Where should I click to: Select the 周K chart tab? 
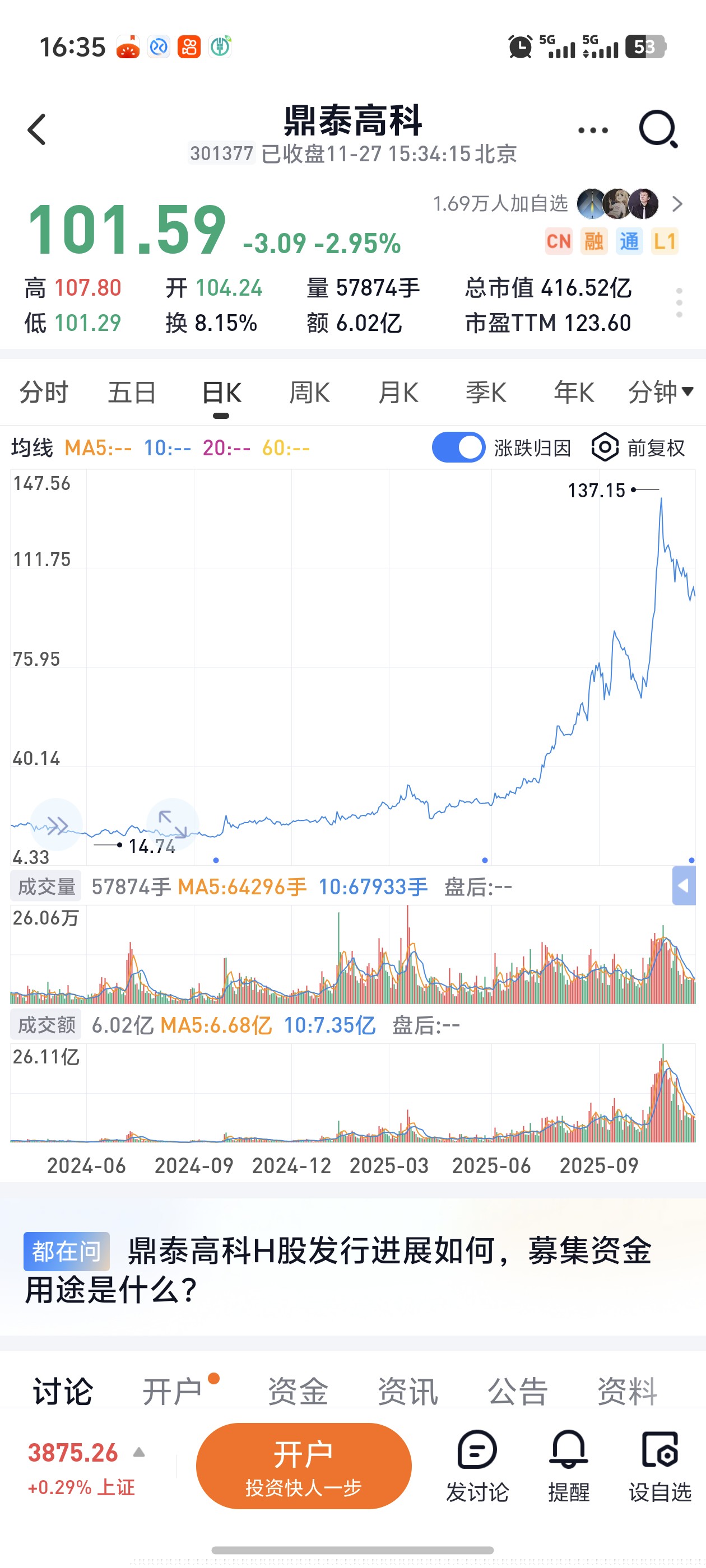[x=309, y=393]
